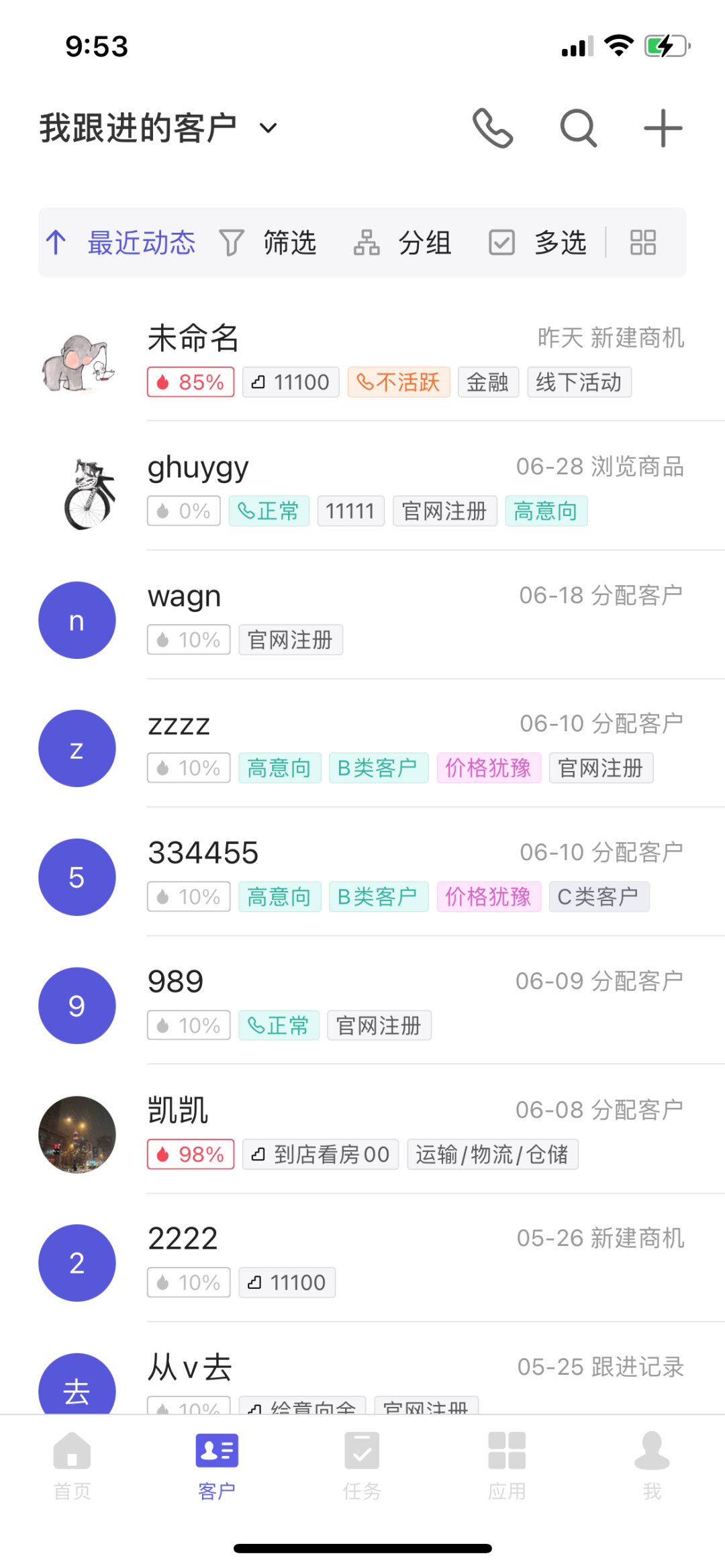Tap the 85% intent score on 未命名

(190, 382)
